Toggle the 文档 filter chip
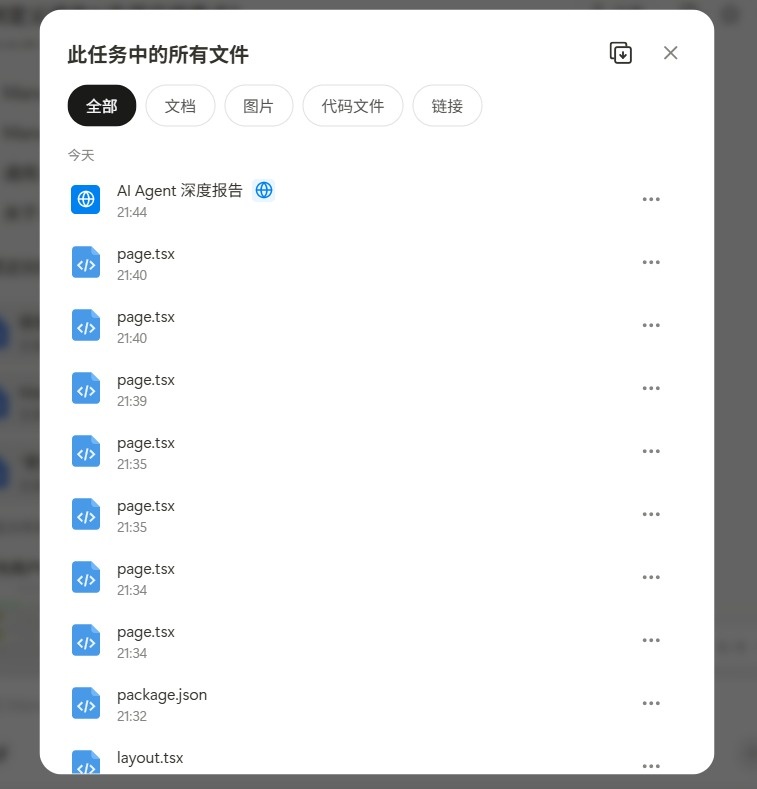The width and height of the screenshot is (757, 789). 180,105
